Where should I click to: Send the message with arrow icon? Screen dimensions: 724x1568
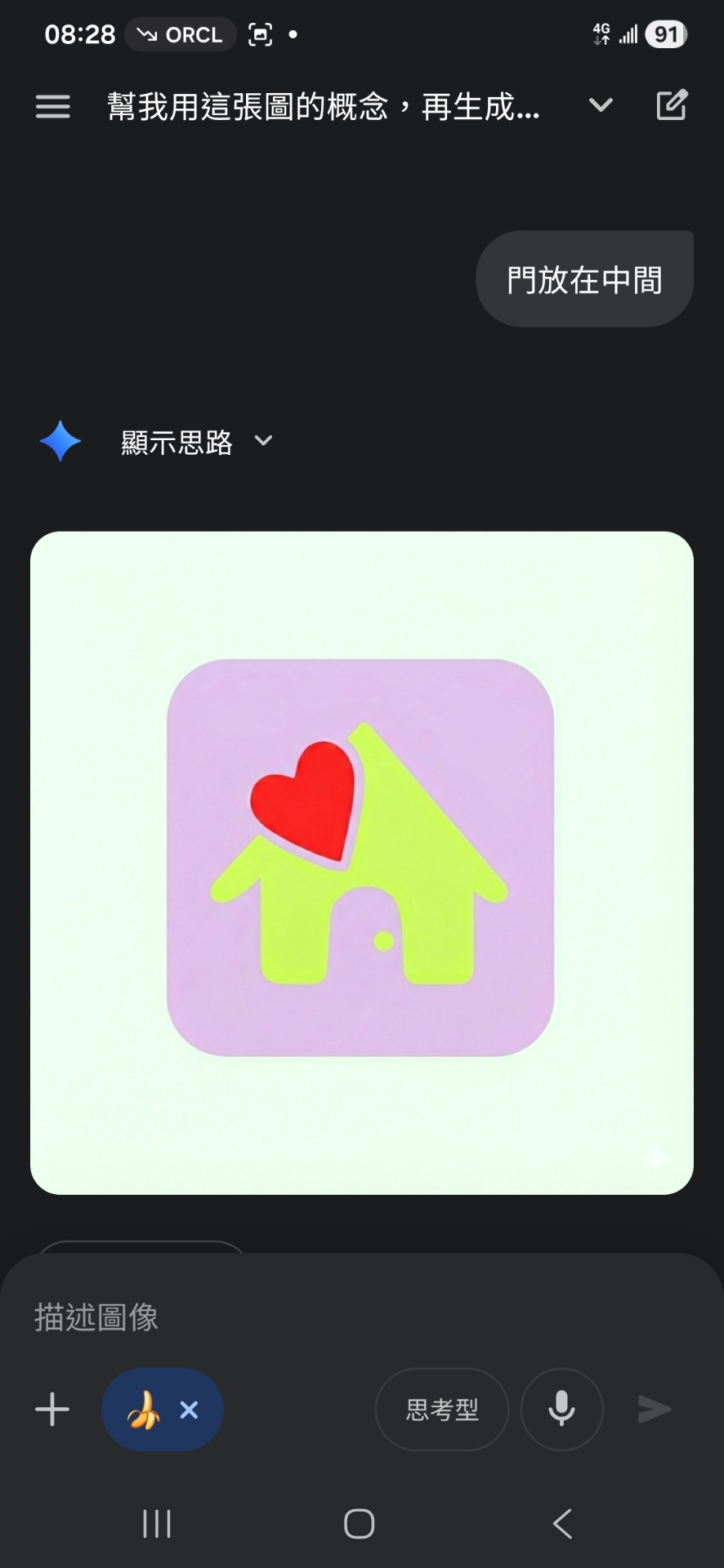click(655, 1410)
